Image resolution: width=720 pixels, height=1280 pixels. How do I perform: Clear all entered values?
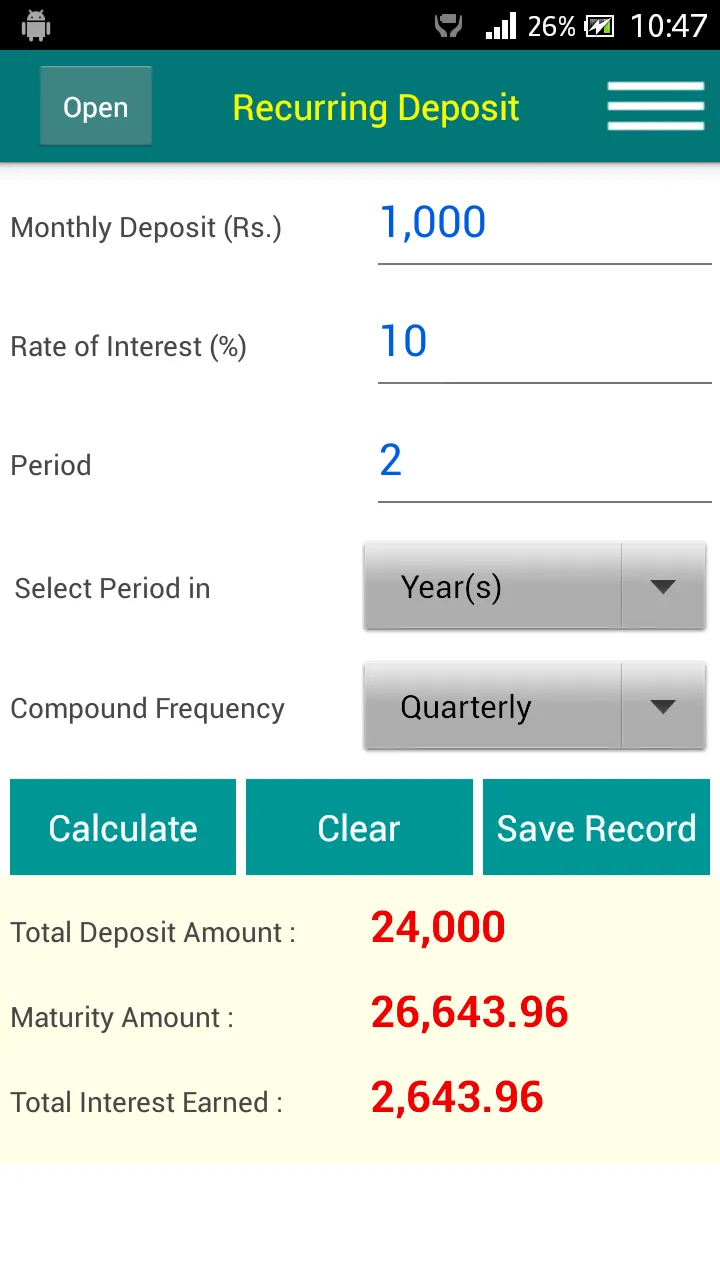(358, 827)
